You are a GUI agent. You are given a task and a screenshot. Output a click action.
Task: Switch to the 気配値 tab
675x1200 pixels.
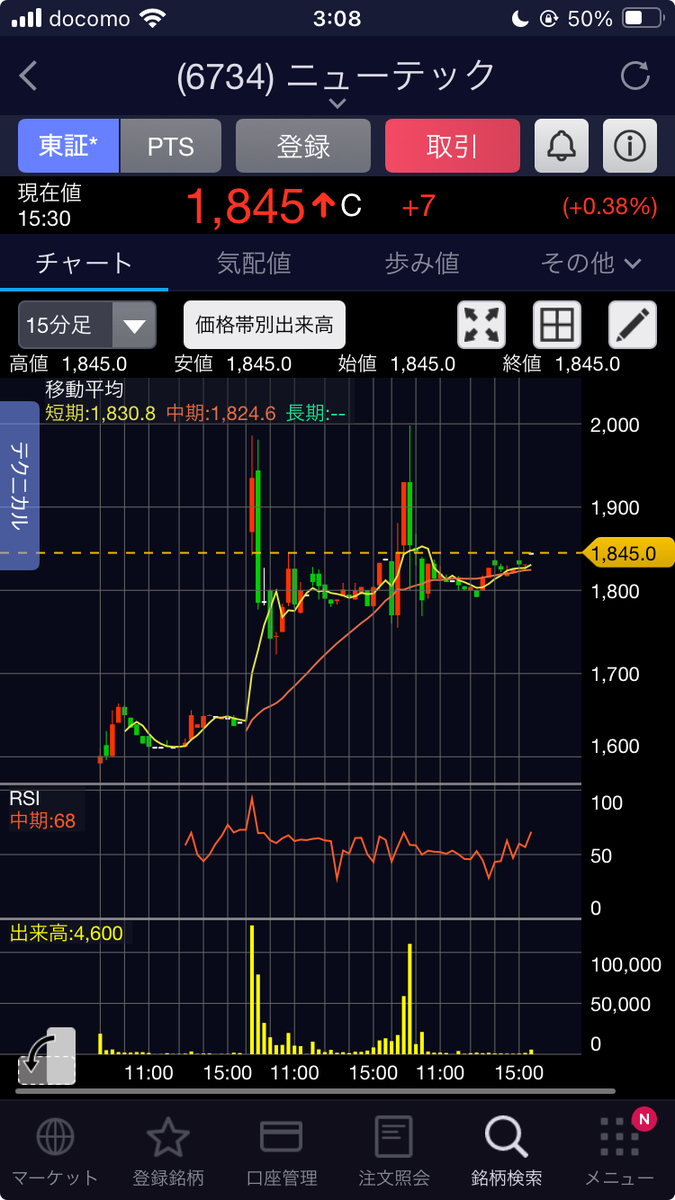(254, 263)
